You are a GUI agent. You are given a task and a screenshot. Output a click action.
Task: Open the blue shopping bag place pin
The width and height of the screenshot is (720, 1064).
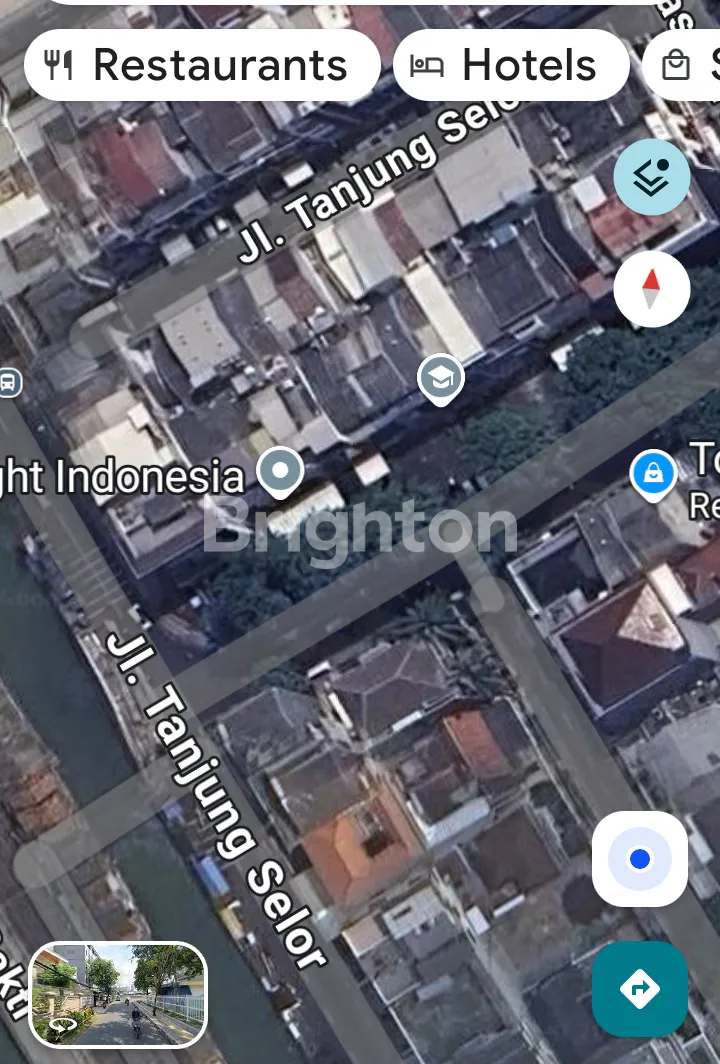pos(653,474)
